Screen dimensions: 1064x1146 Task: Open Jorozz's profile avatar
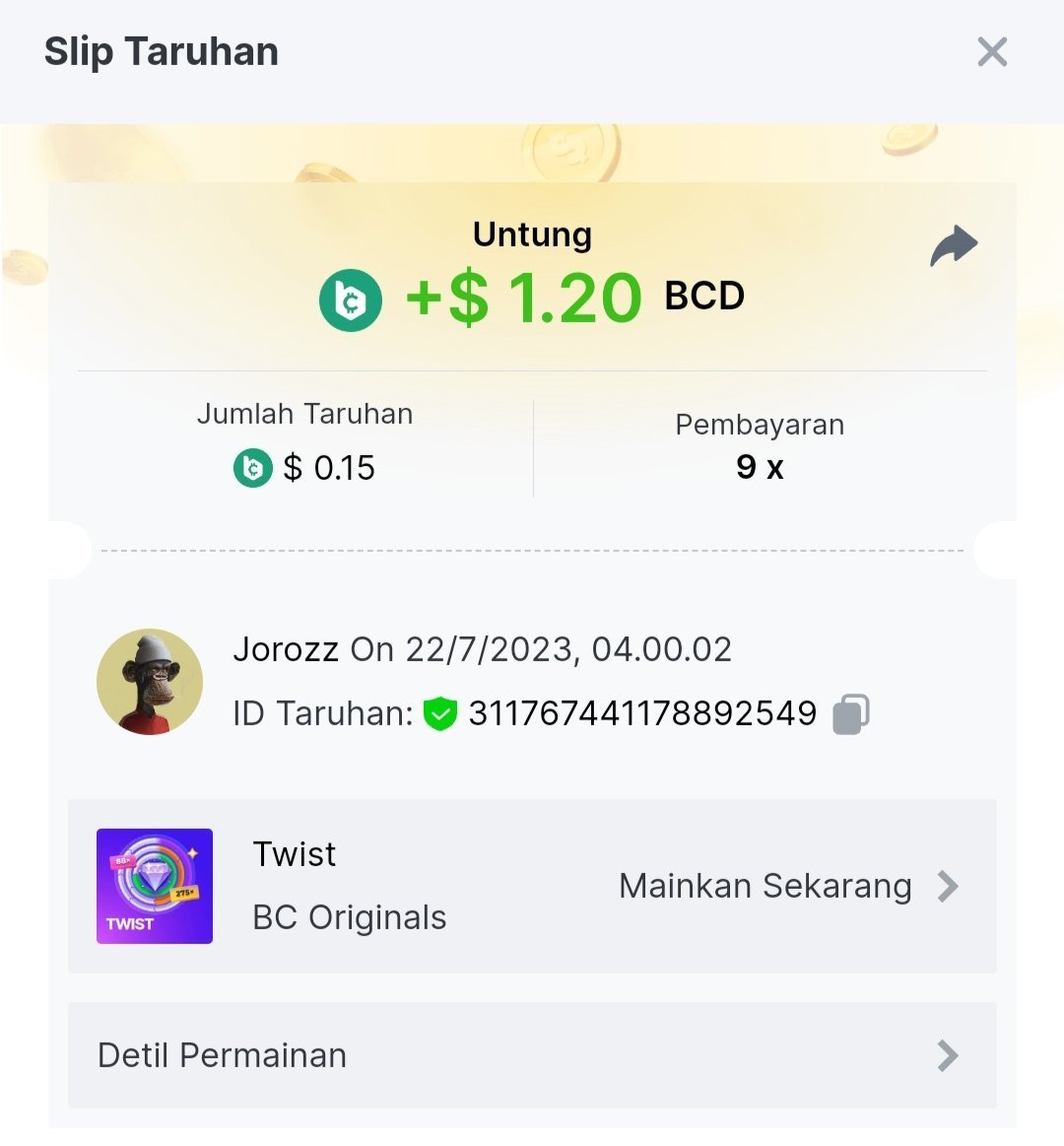point(150,682)
